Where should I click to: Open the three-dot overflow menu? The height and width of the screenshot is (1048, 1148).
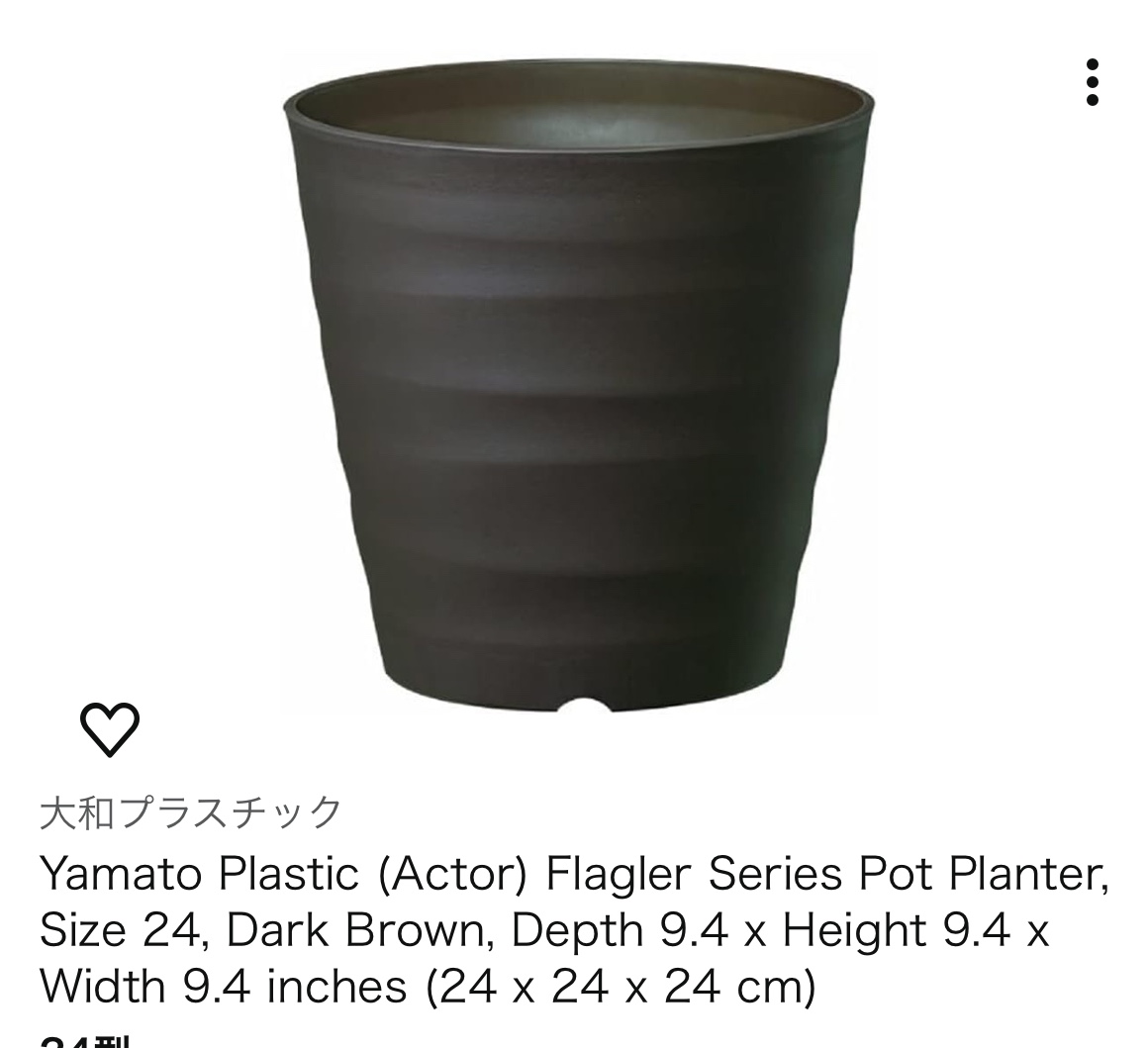coord(1092,82)
